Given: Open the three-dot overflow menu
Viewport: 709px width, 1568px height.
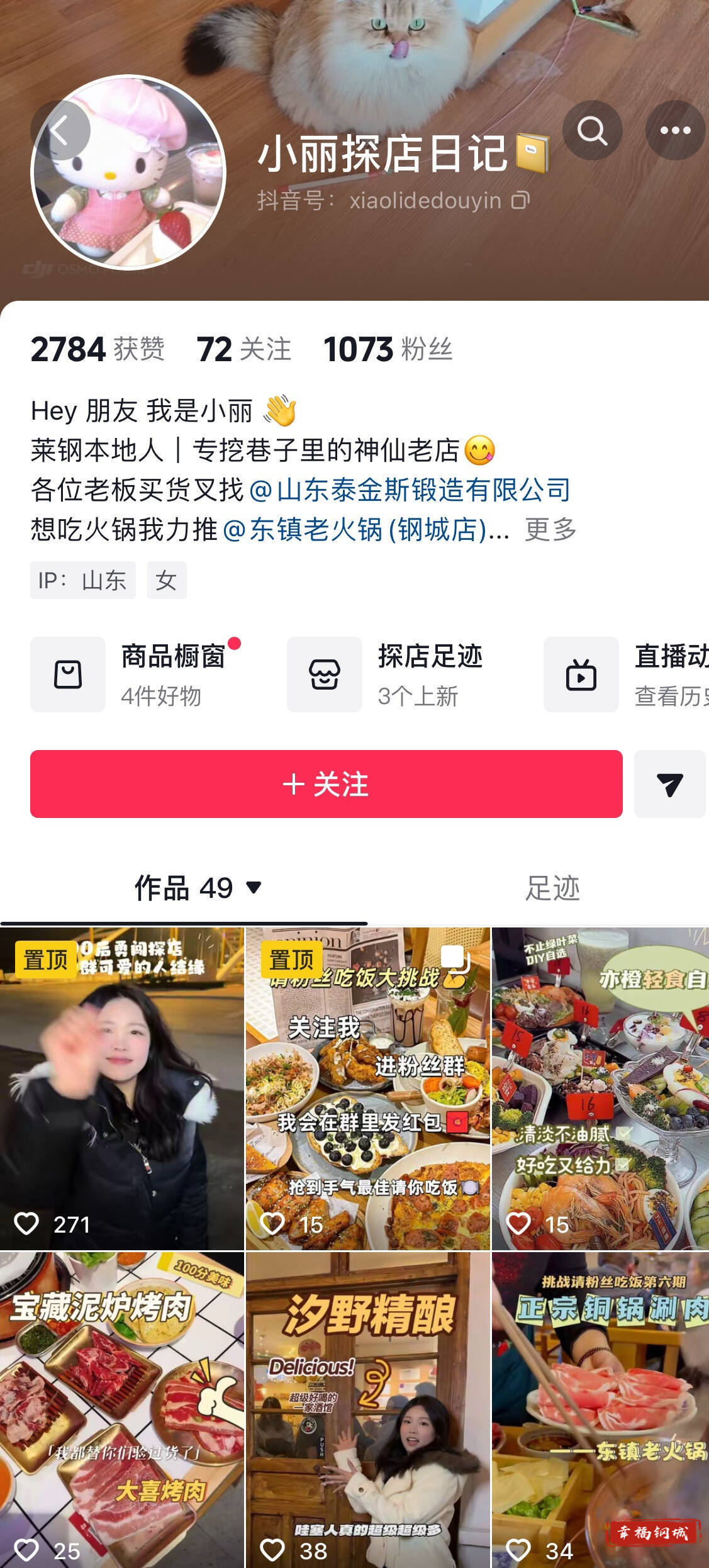Looking at the screenshot, I should point(675,131).
